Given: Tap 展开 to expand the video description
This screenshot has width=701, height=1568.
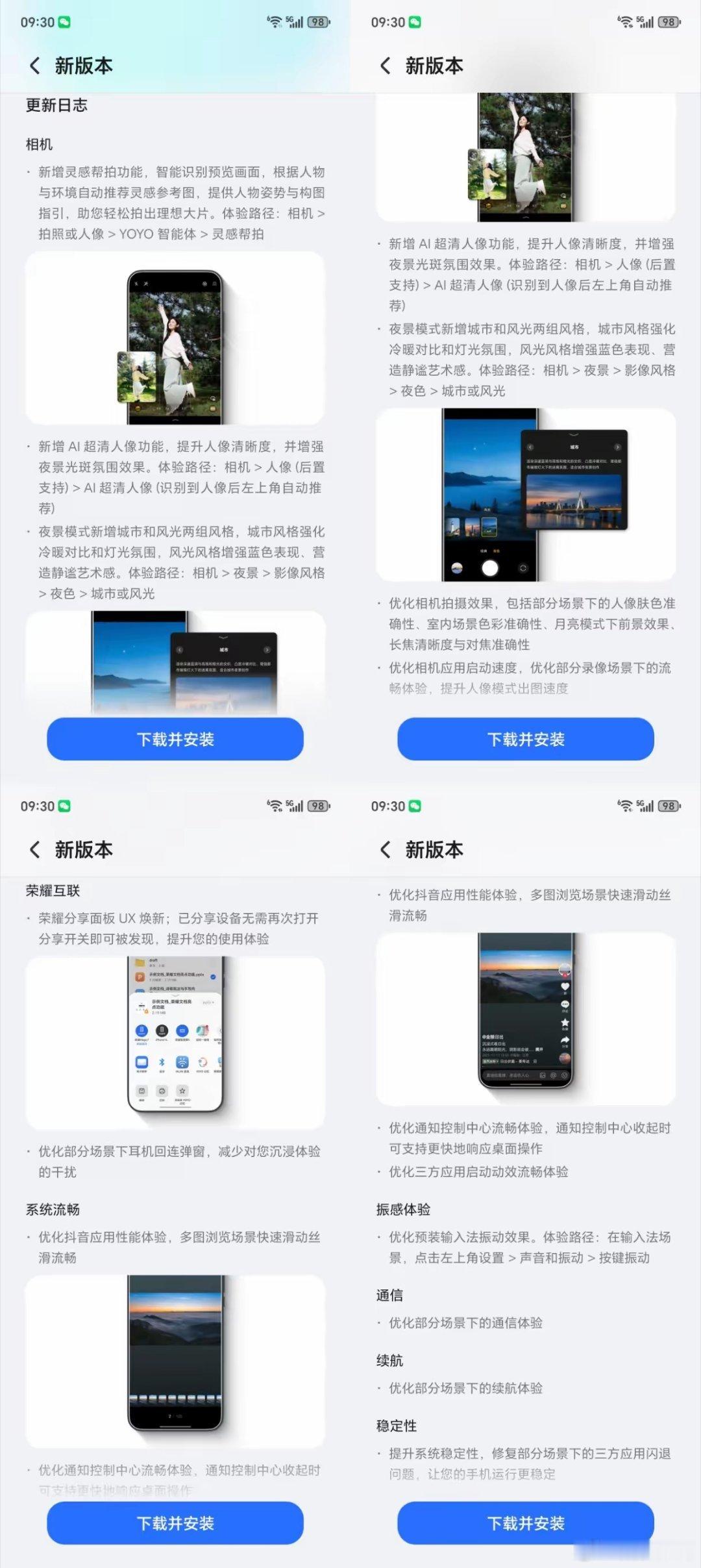Looking at the screenshot, I should click(539, 1050).
